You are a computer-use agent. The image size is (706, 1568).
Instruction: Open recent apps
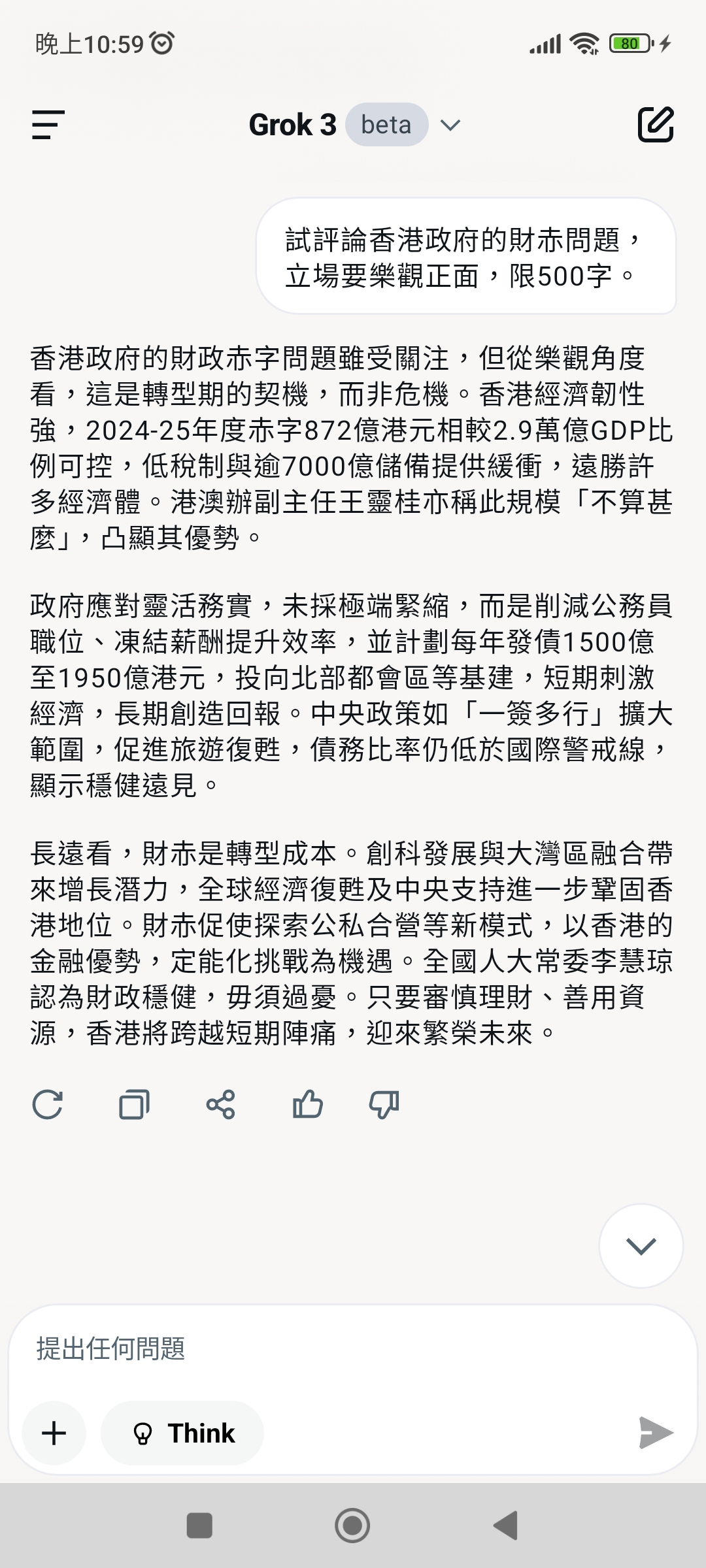[200, 1526]
